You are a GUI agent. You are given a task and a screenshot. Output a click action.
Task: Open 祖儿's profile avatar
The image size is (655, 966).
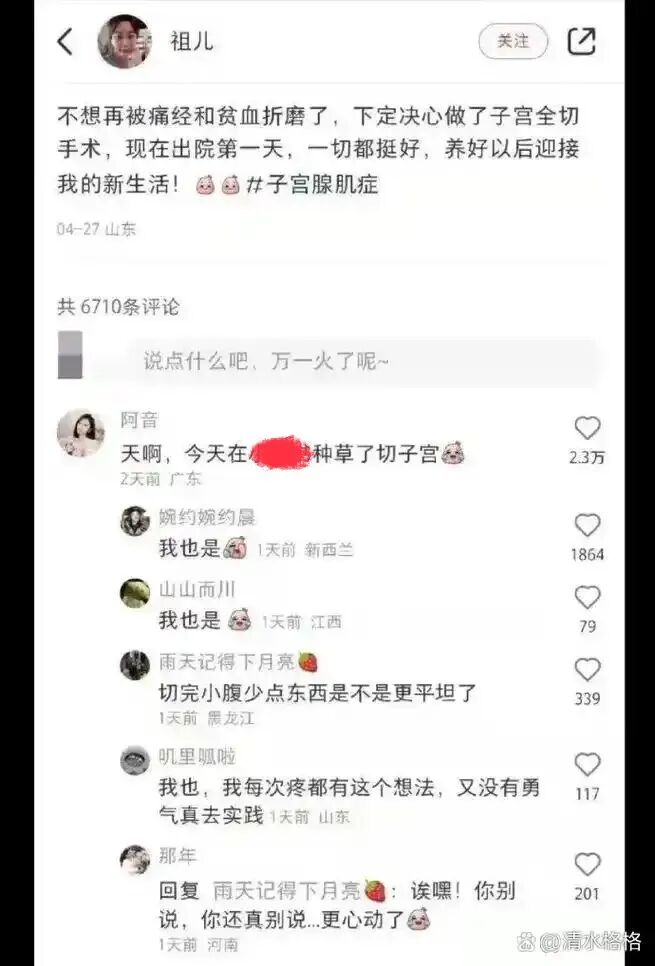click(x=124, y=42)
